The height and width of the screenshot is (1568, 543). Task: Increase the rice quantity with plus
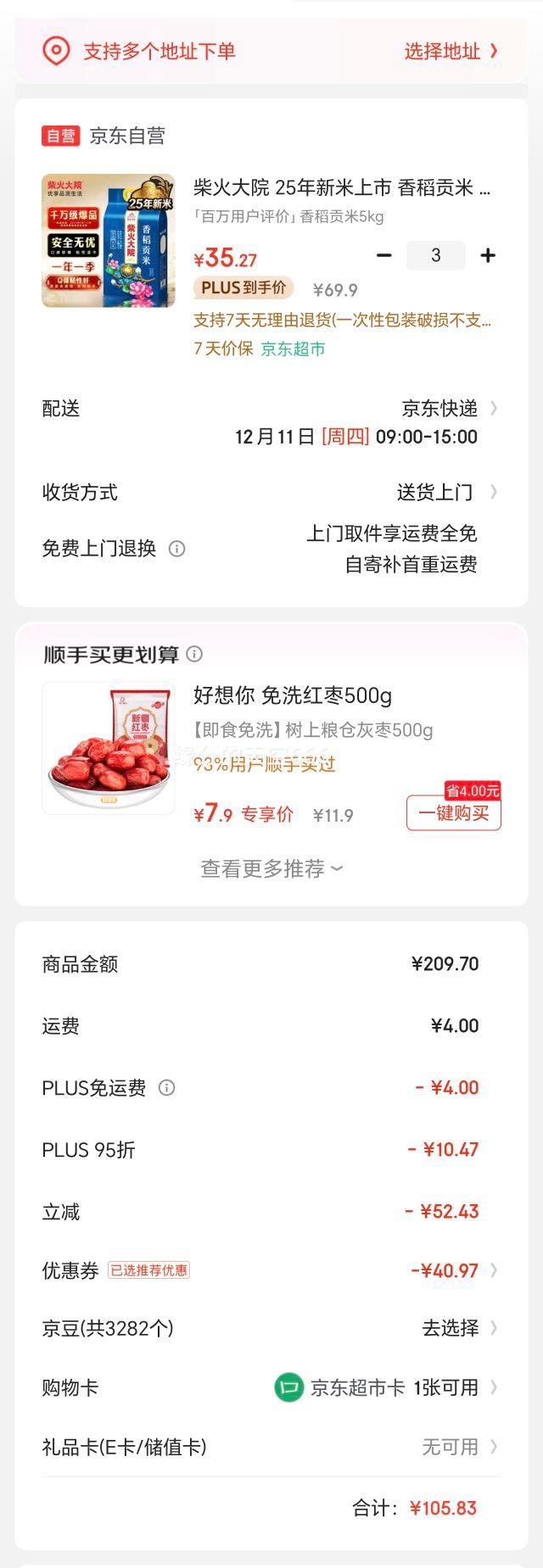(x=488, y=255)
